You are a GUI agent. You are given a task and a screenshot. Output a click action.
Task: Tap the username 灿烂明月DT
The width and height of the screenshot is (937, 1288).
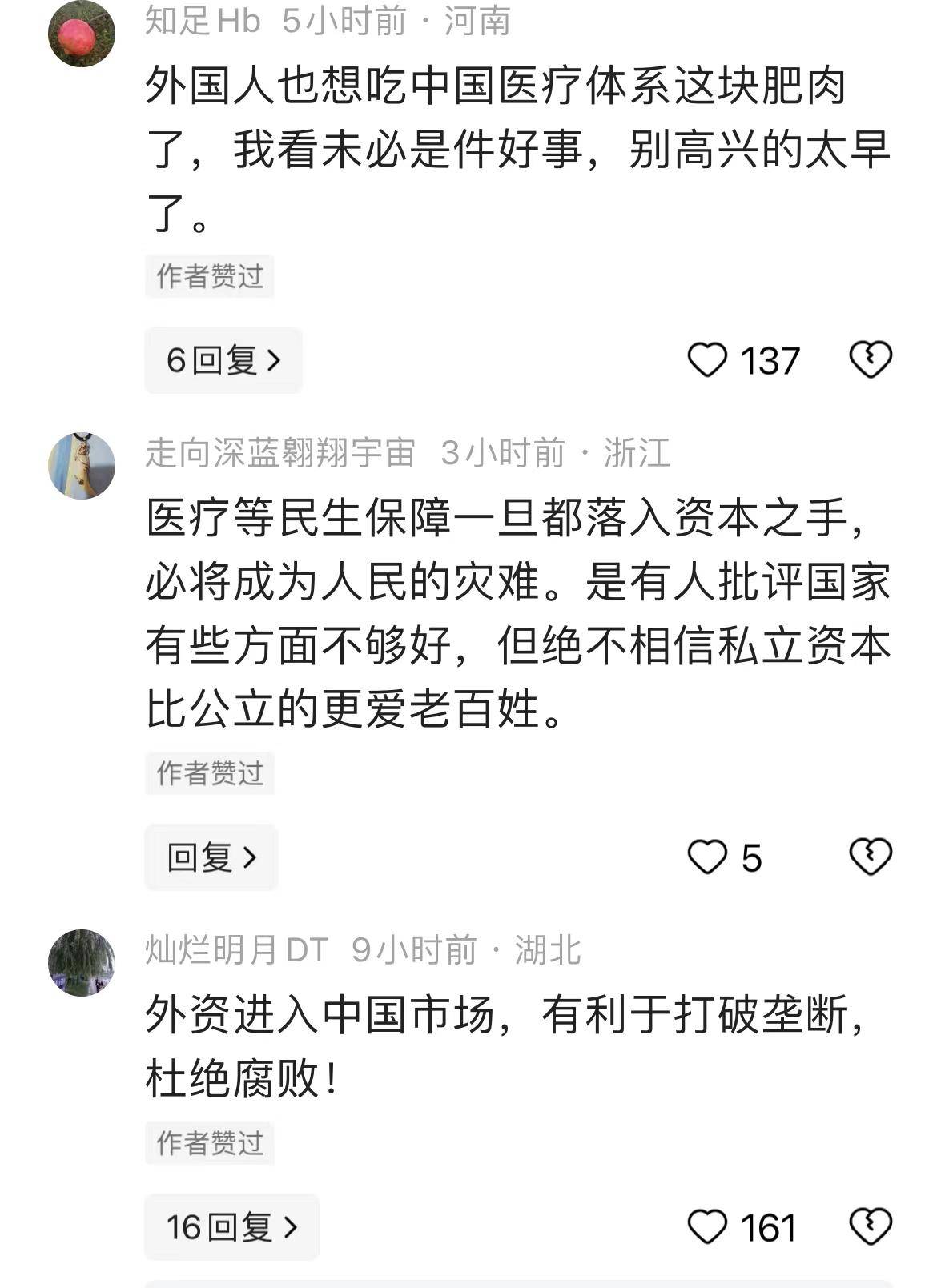pyautogui.click(x=237, y=950)
